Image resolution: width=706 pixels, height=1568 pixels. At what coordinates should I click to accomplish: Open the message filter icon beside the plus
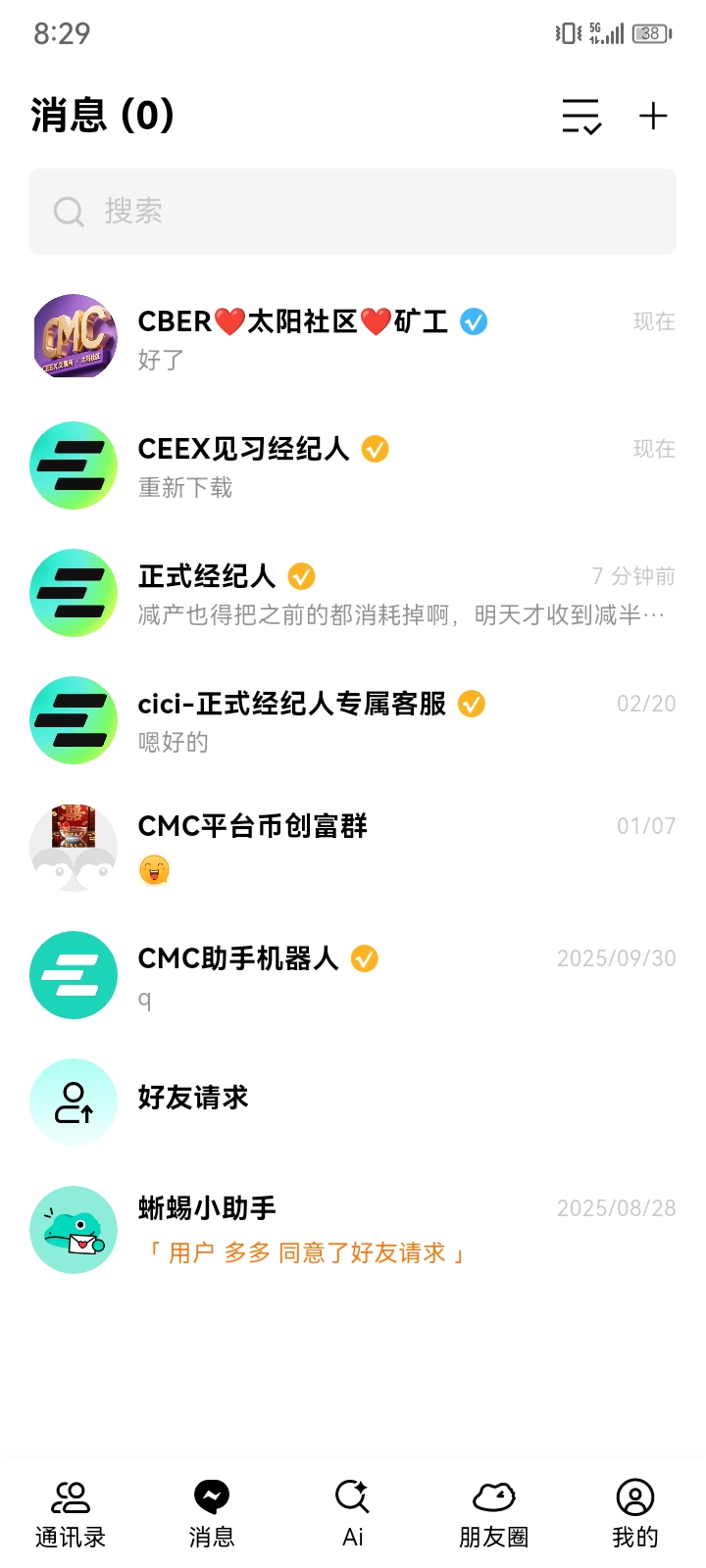(x=580, y=116)
